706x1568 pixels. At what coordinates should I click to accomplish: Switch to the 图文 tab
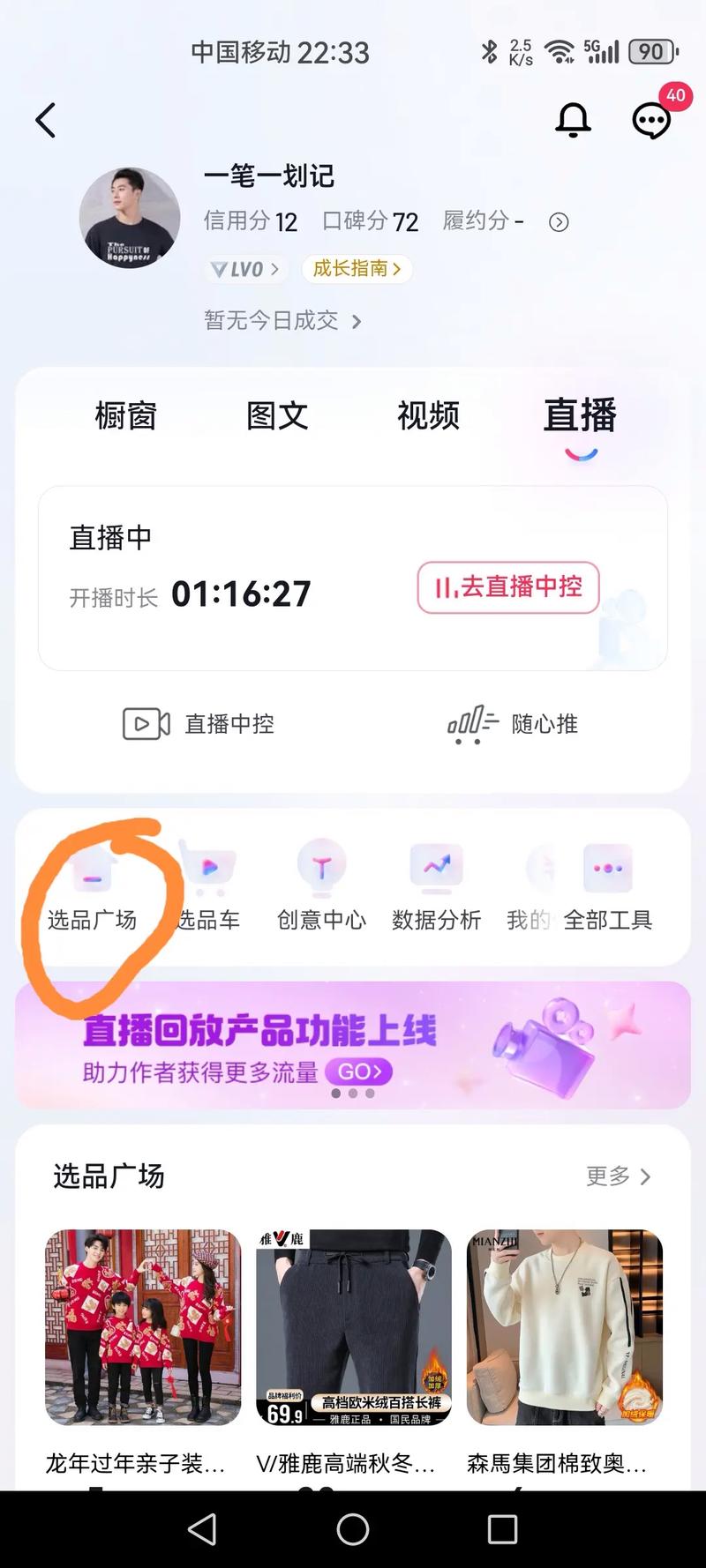277,416
